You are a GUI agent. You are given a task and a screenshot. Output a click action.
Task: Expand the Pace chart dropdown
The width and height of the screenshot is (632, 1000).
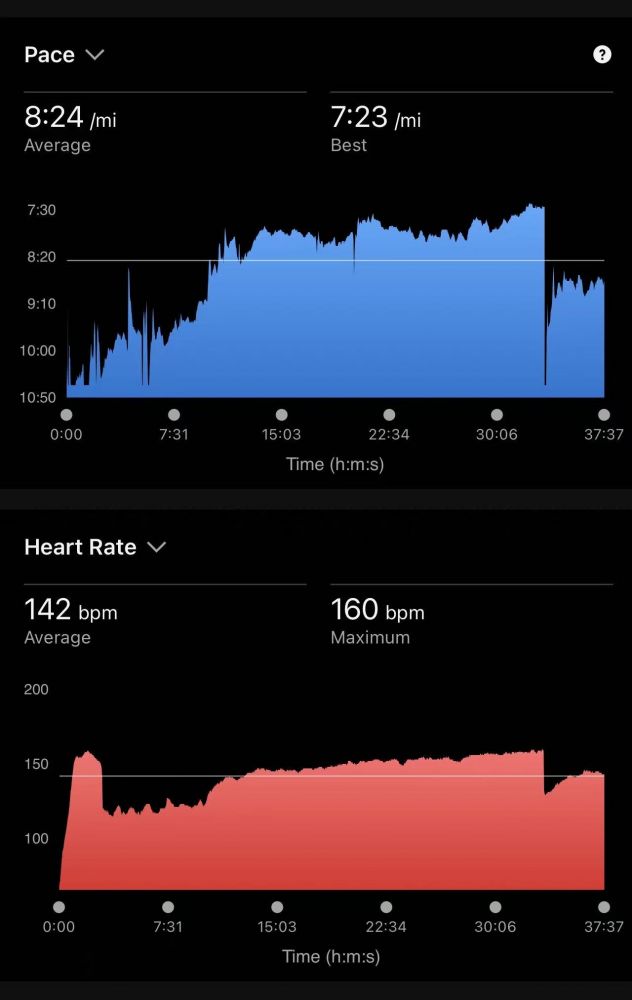94,55
